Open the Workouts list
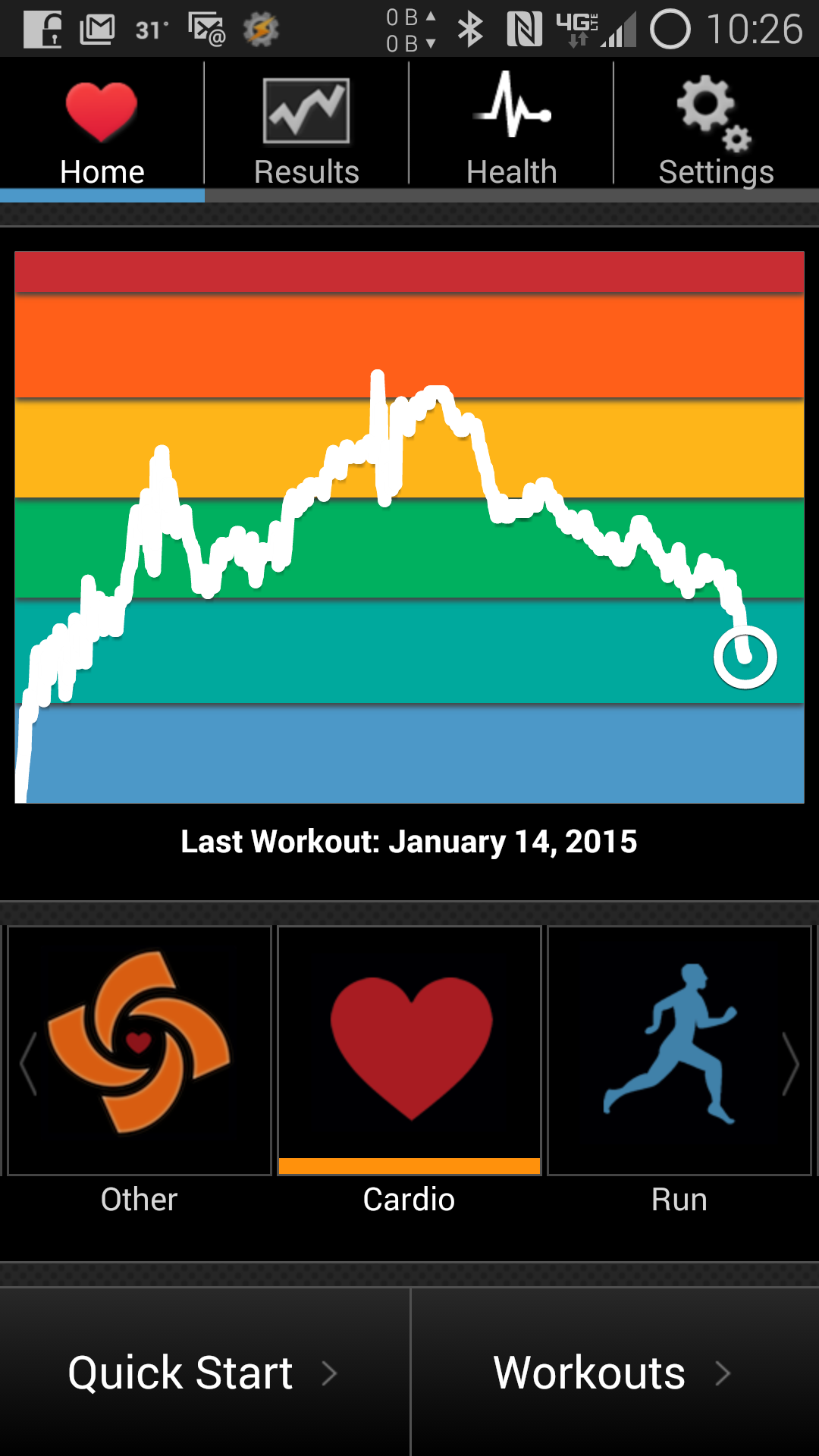819x1456 pixels. [614, 1373]
